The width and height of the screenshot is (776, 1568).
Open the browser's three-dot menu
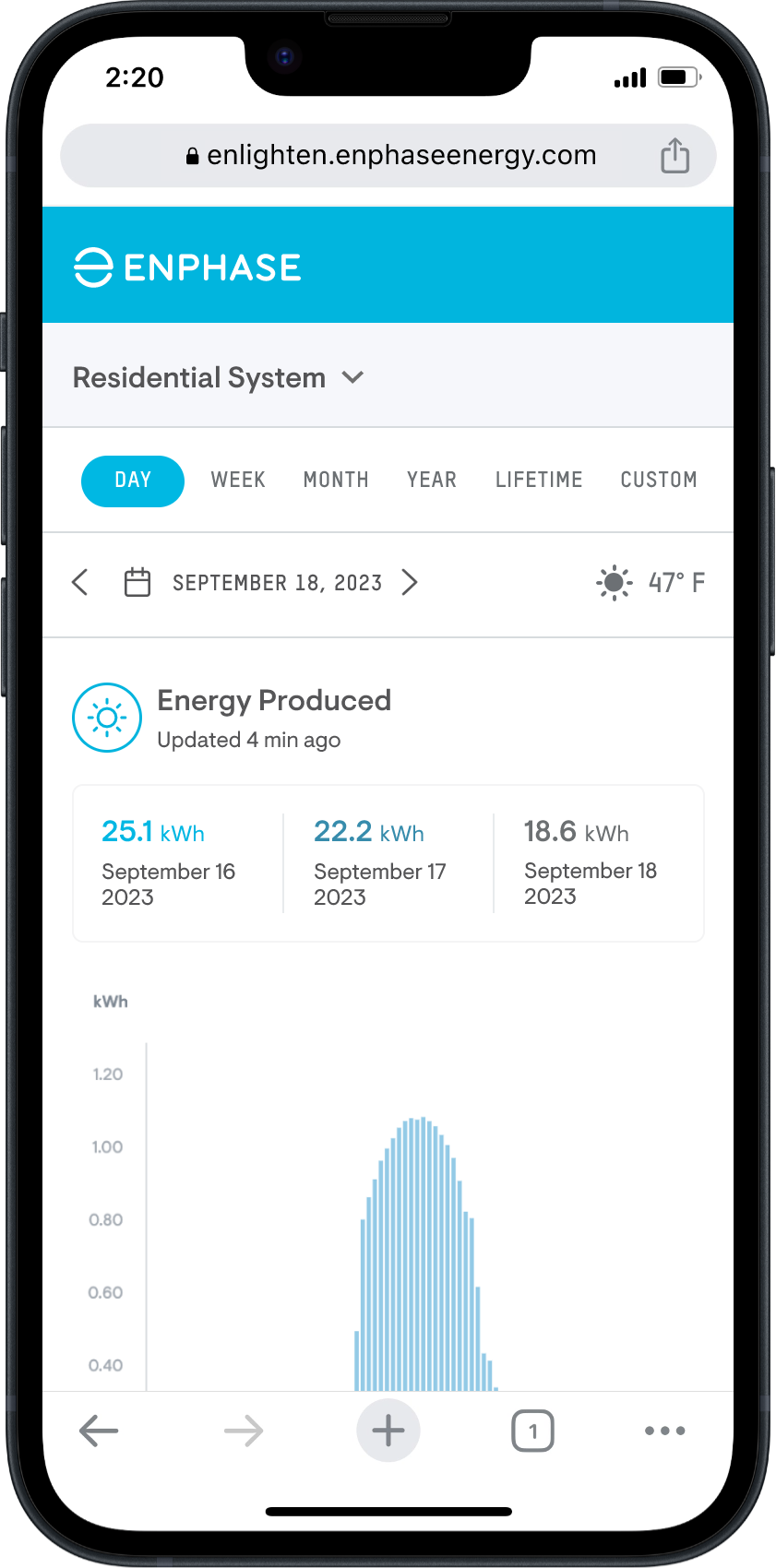(664, 1431)
